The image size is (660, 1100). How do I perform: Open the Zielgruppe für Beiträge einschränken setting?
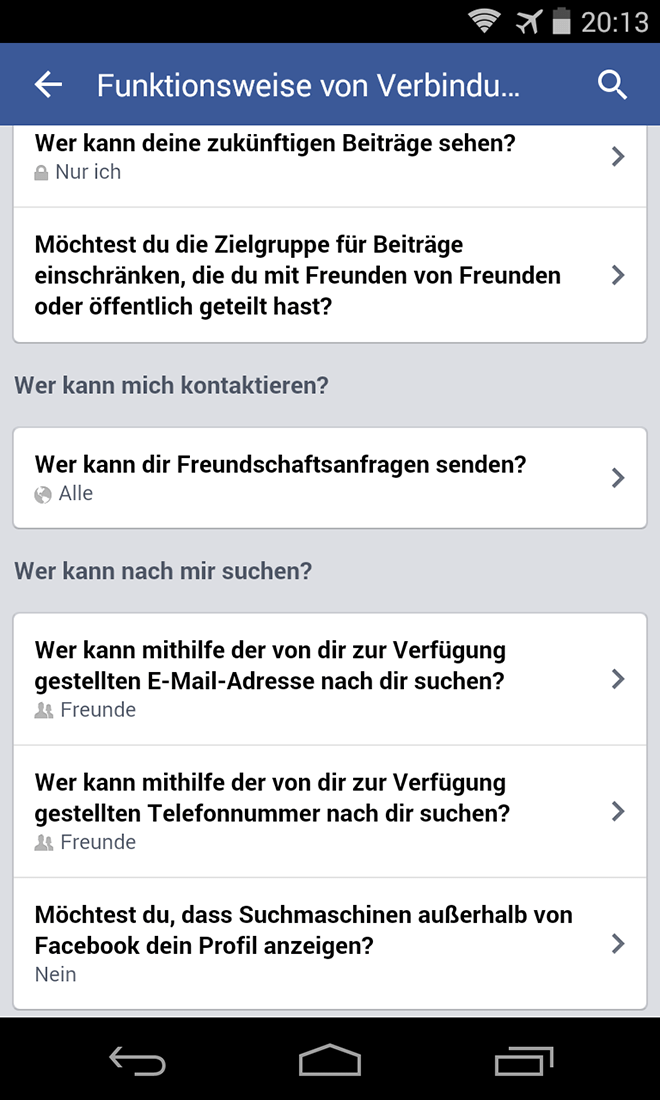330,275
